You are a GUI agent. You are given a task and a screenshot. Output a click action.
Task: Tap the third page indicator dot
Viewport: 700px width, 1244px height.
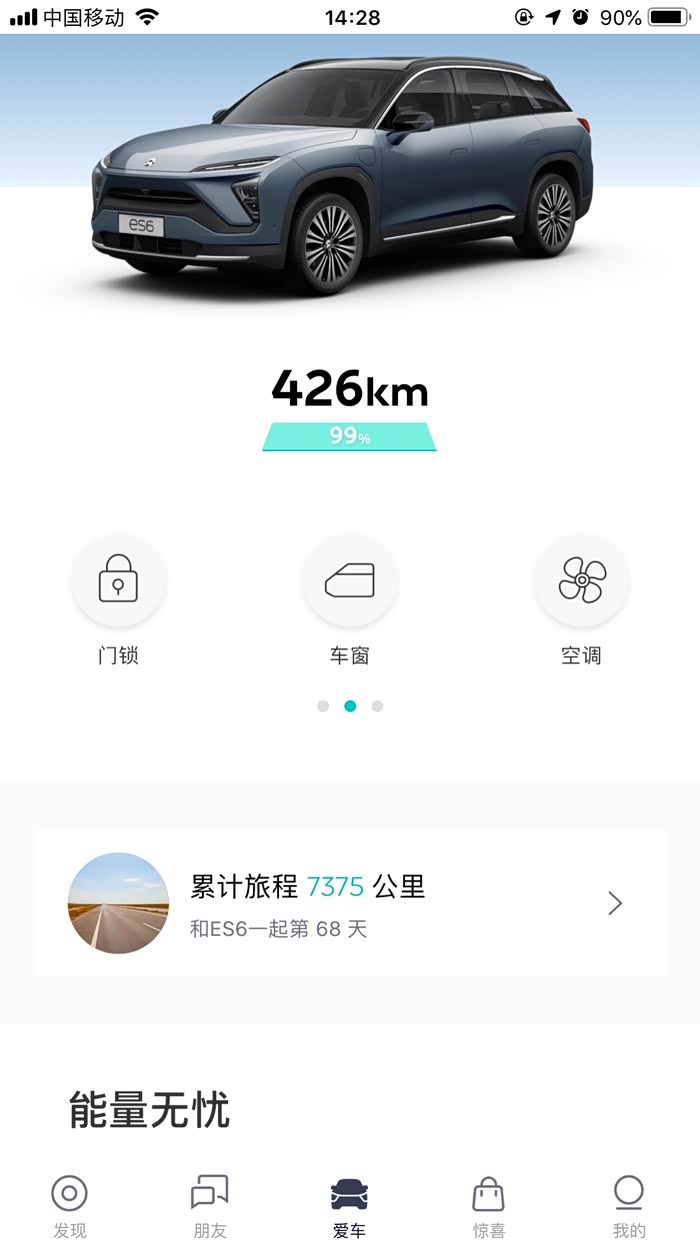(x=377, y=706)
